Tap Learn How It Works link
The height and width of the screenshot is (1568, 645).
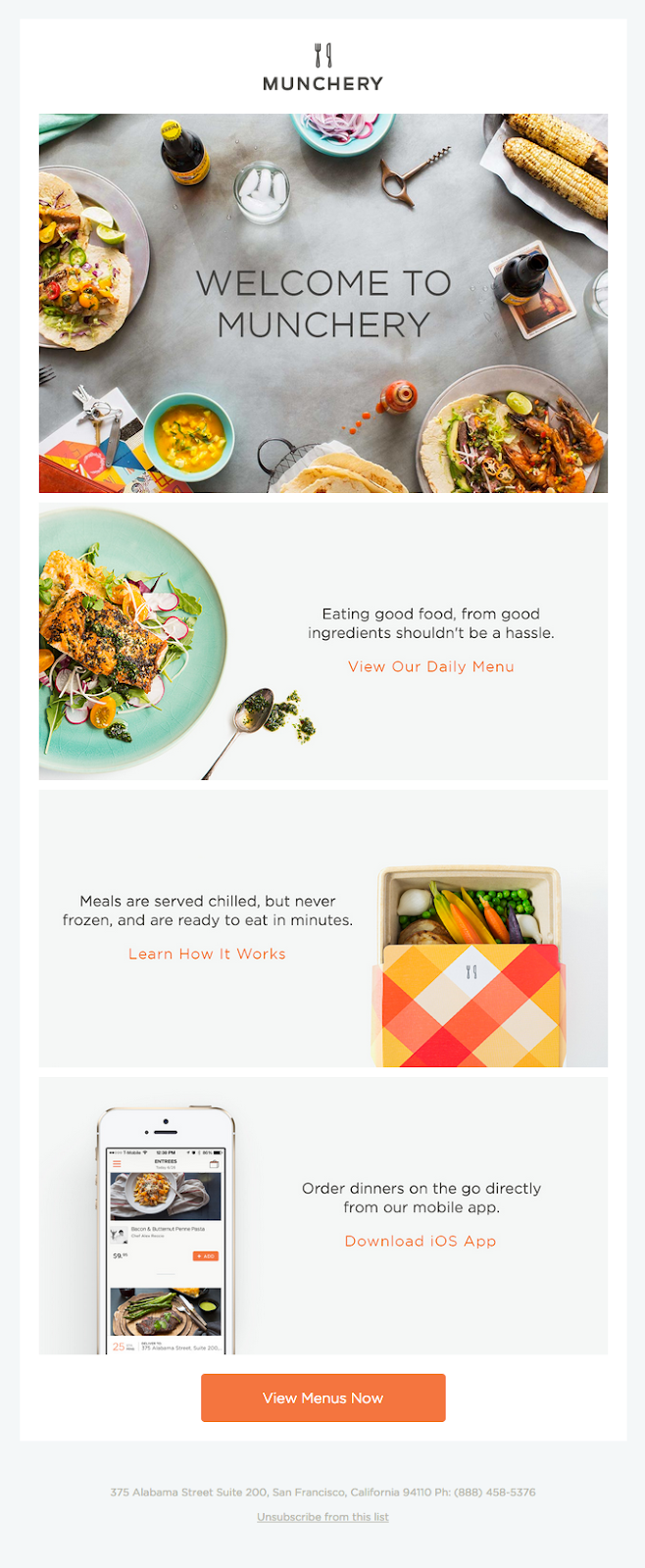pos(207,954)
